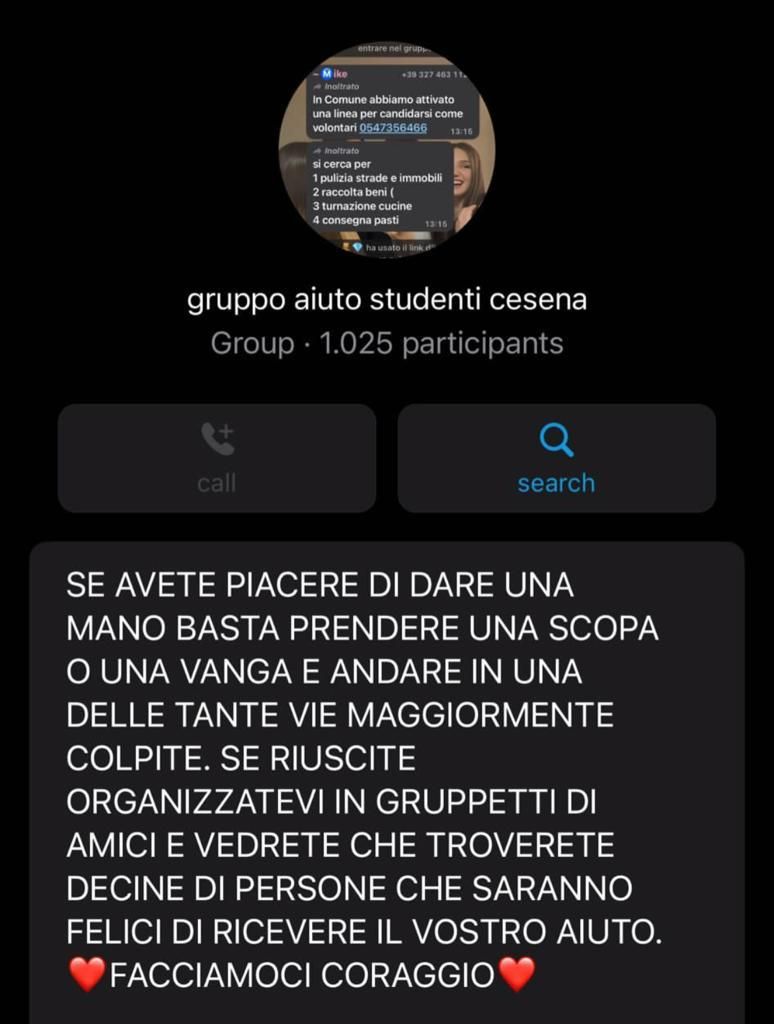Start a group call

pos(217,458)
